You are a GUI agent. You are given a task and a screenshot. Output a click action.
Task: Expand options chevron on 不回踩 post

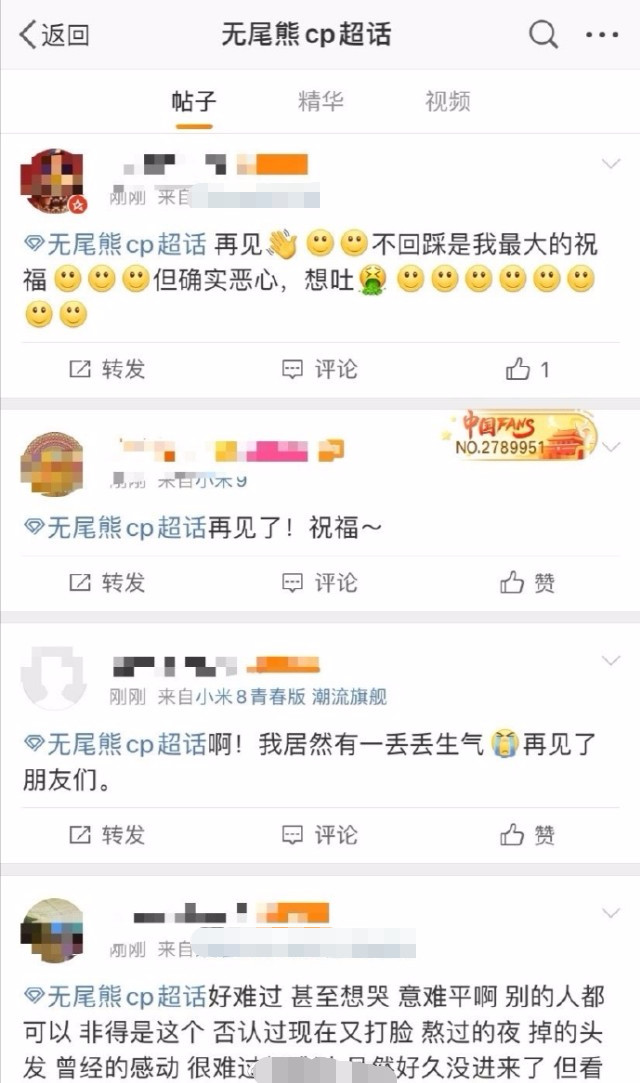pos(609,164)
